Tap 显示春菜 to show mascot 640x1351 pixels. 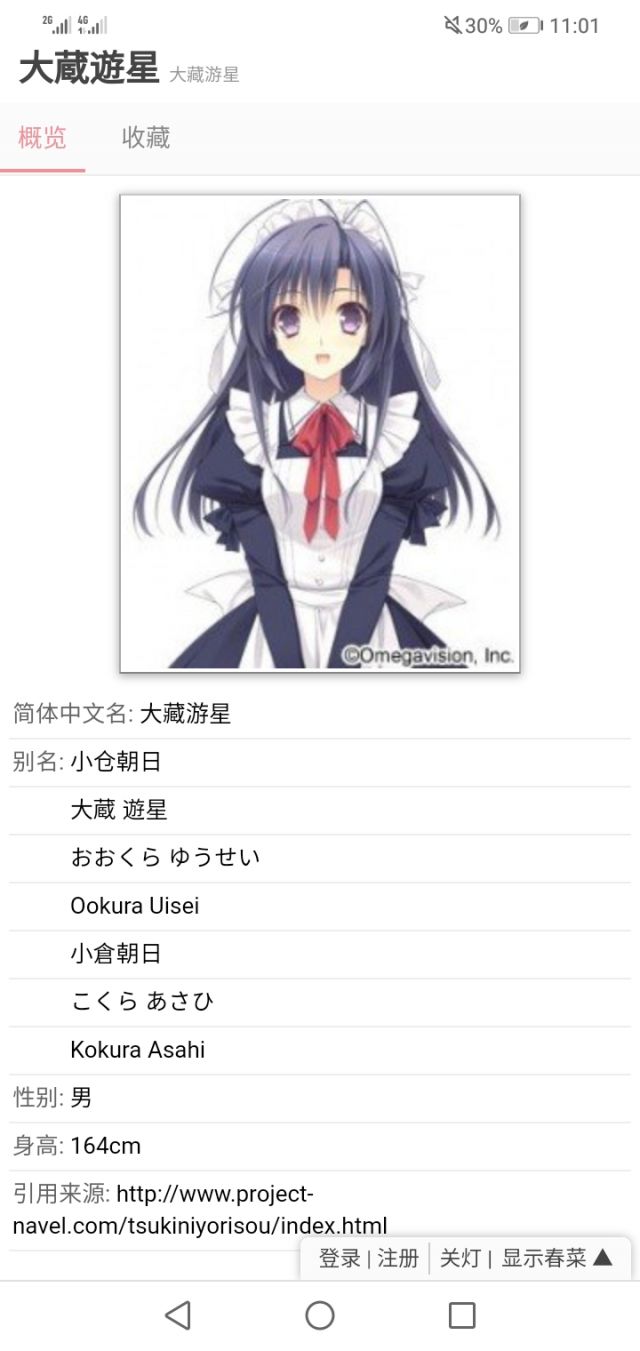(x=556, y=1258)
